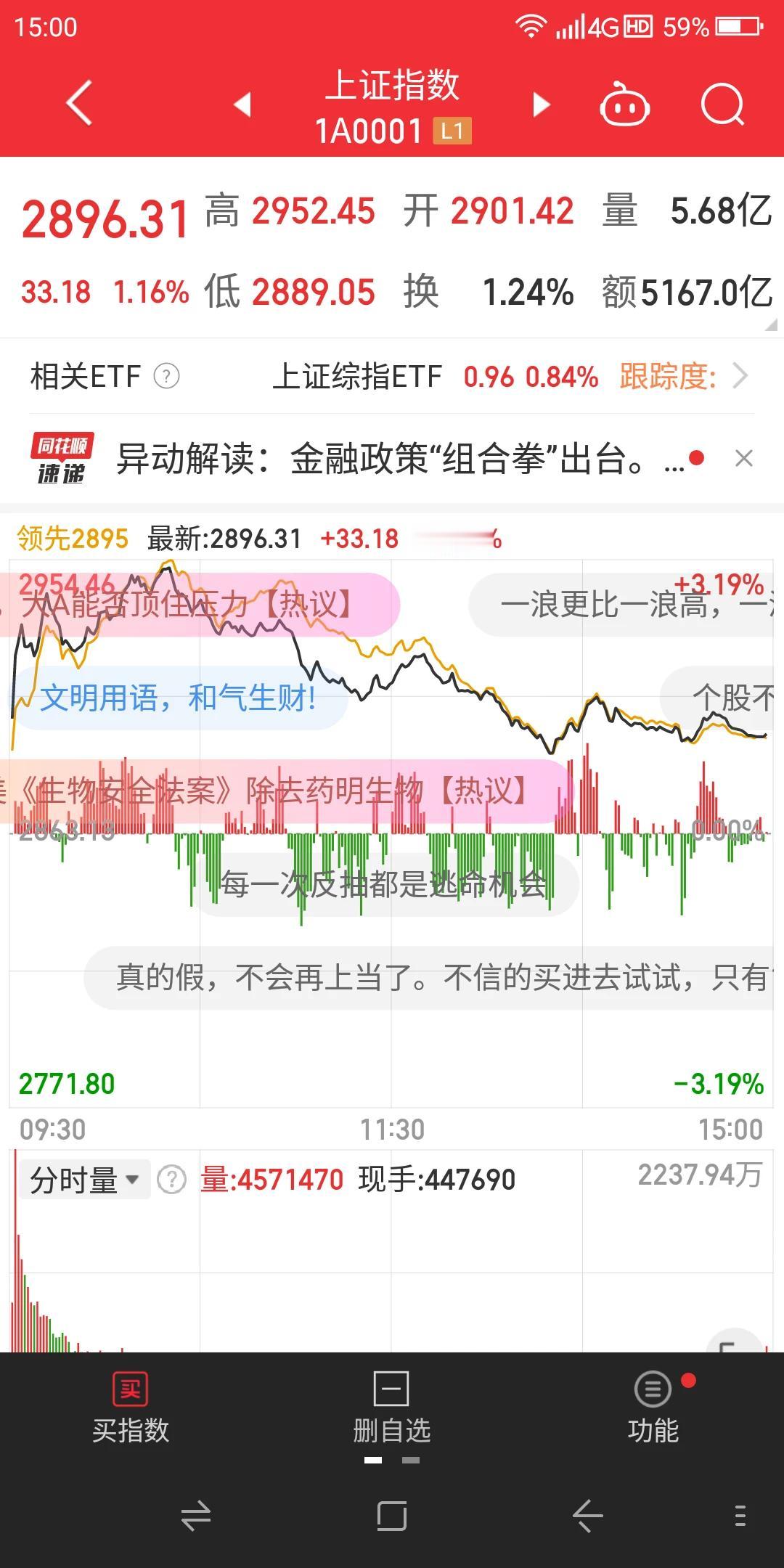Open the 大A能否顶住压力 hot discussion bubble
Screen dimensions: 784x1568
[x=197, y=604]
